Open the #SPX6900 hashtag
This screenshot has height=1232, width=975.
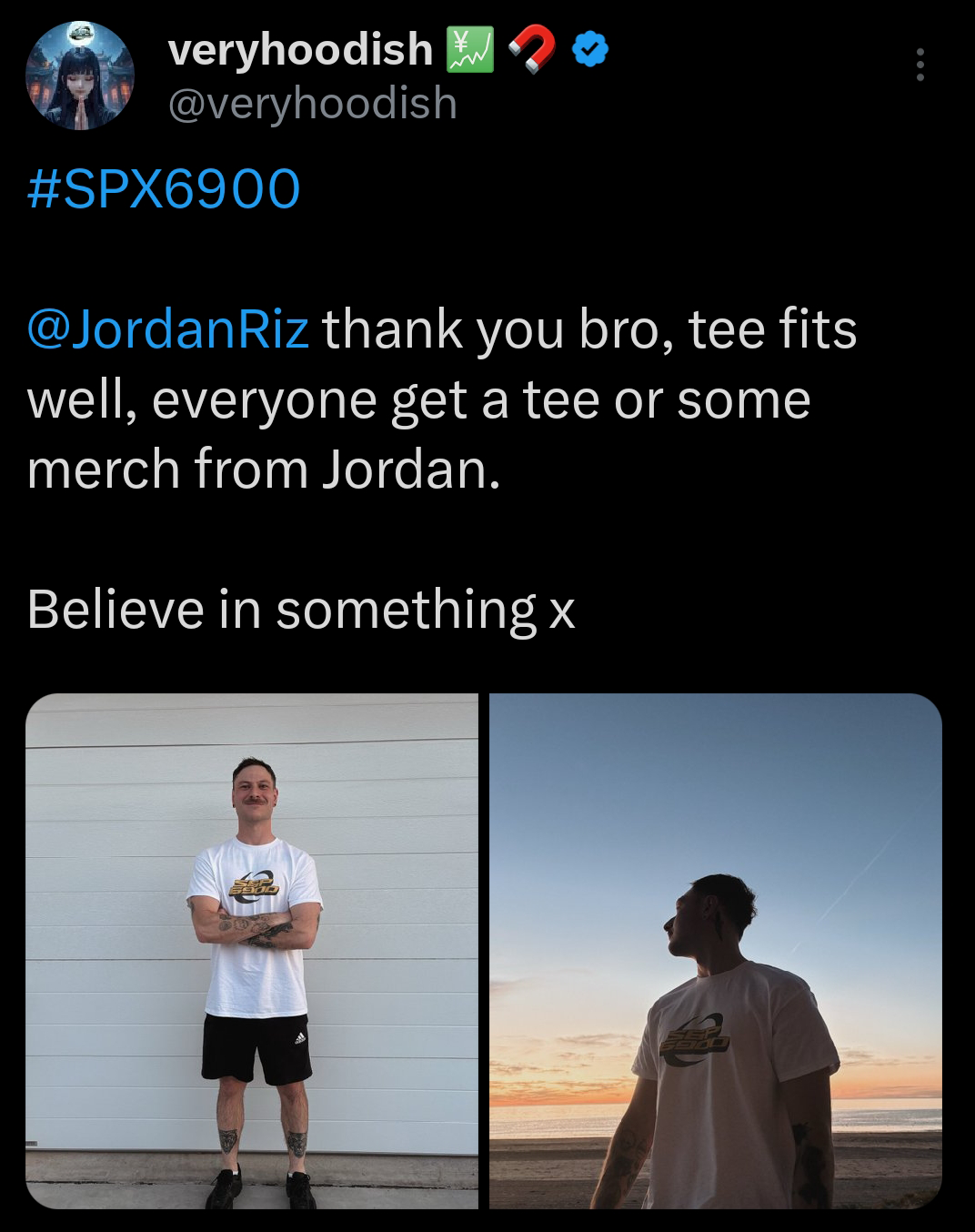(164, 188)
